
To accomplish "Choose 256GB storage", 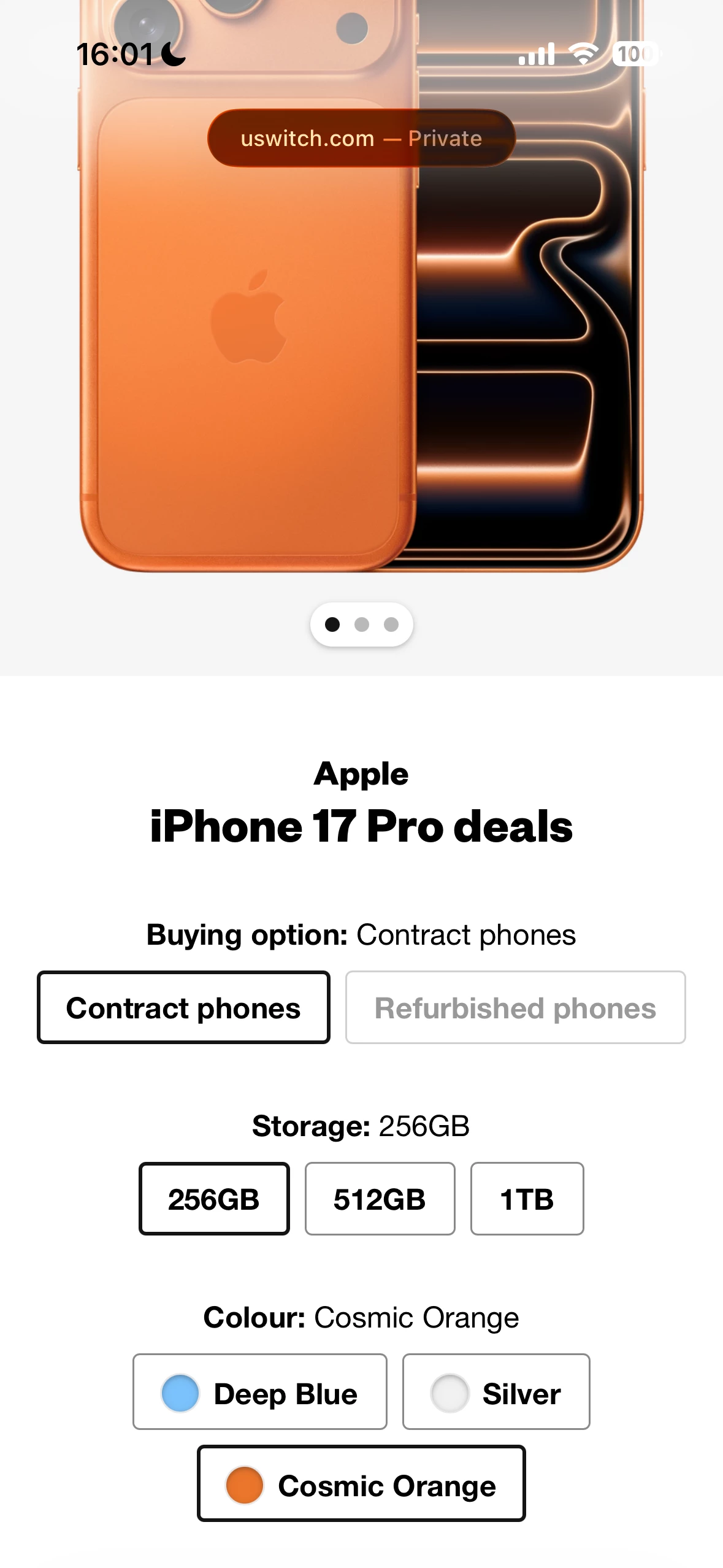I will coord(214,1199).
